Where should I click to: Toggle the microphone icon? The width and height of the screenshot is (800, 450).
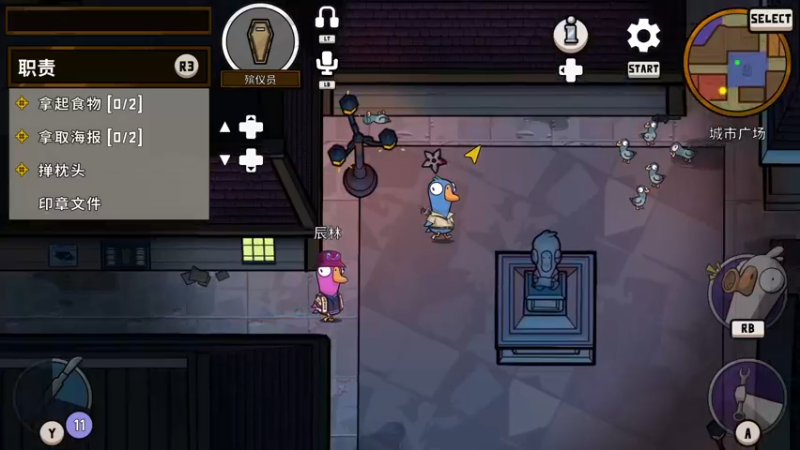327,64
